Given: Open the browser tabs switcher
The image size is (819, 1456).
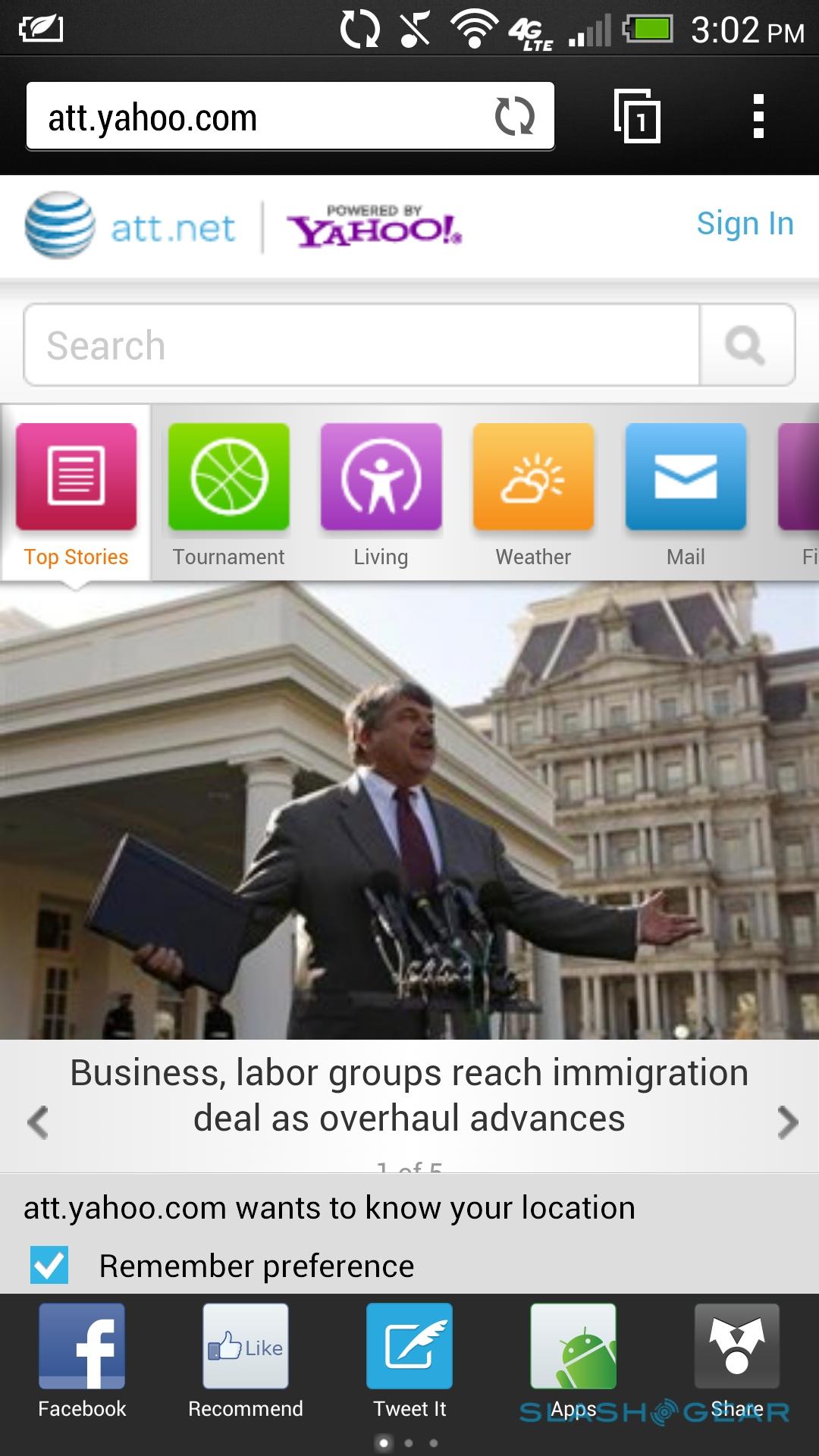Looking at the screenshot, I should pyautogui.click(x=637, y=117).
